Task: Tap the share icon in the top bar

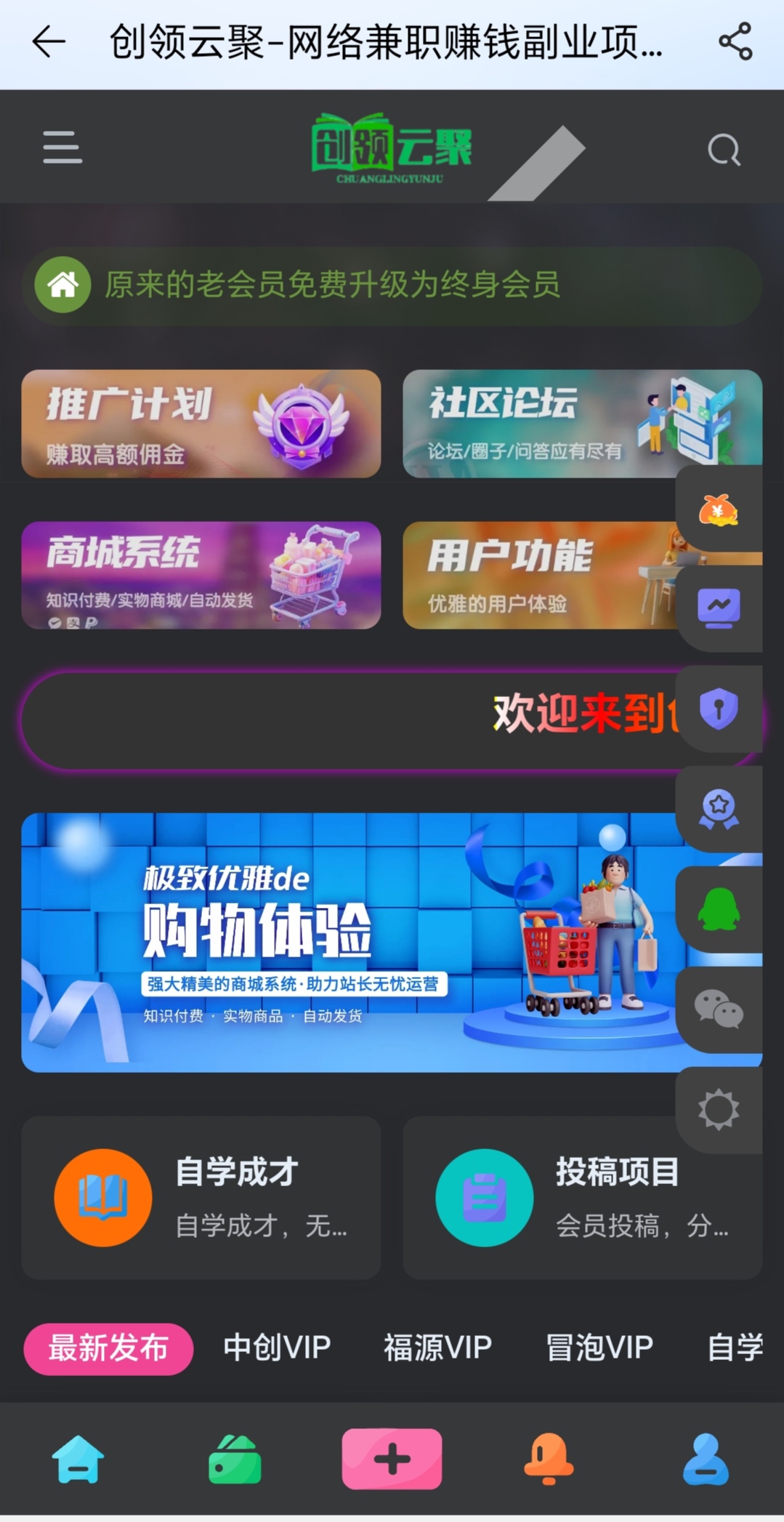Action: (736, 41)
